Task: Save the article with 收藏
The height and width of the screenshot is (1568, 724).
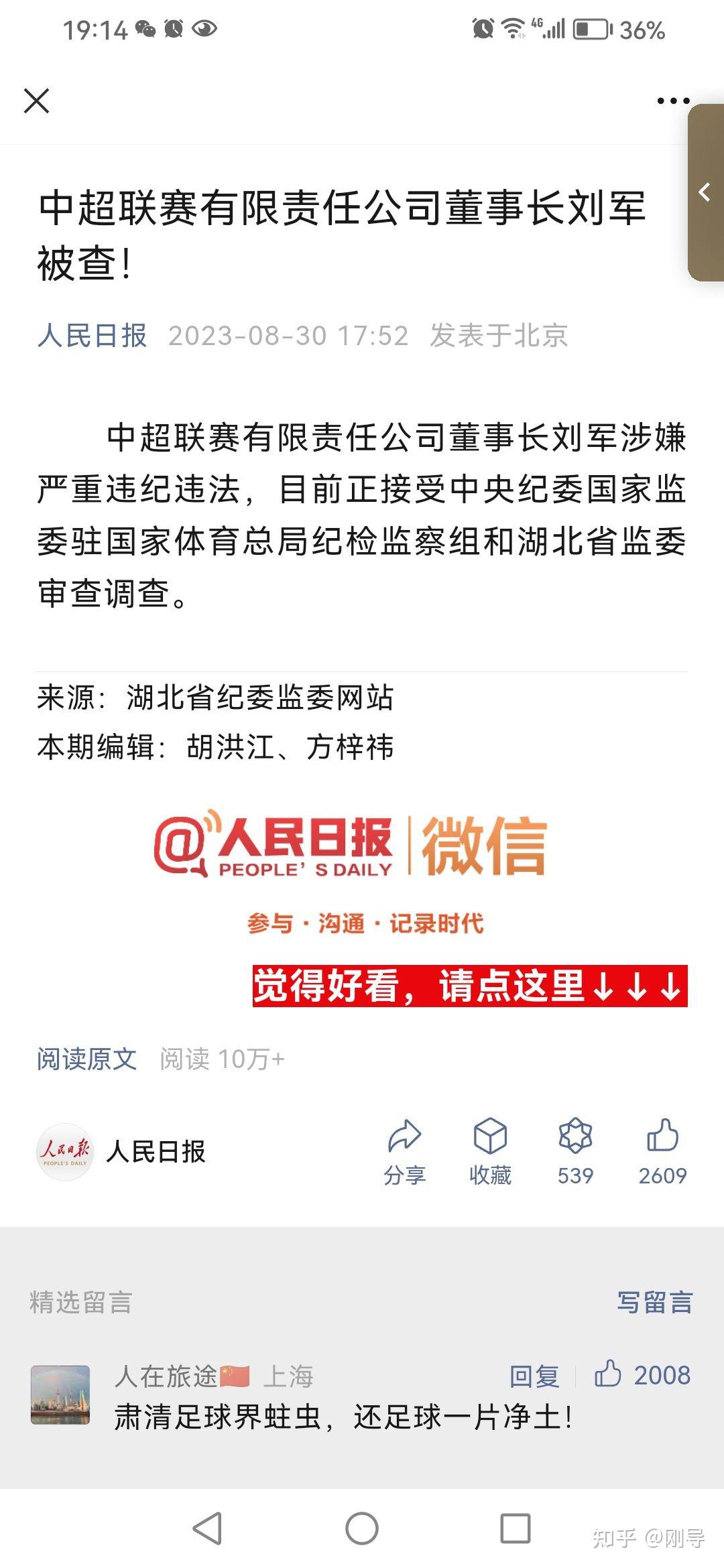Action: tap(490, 1152)
